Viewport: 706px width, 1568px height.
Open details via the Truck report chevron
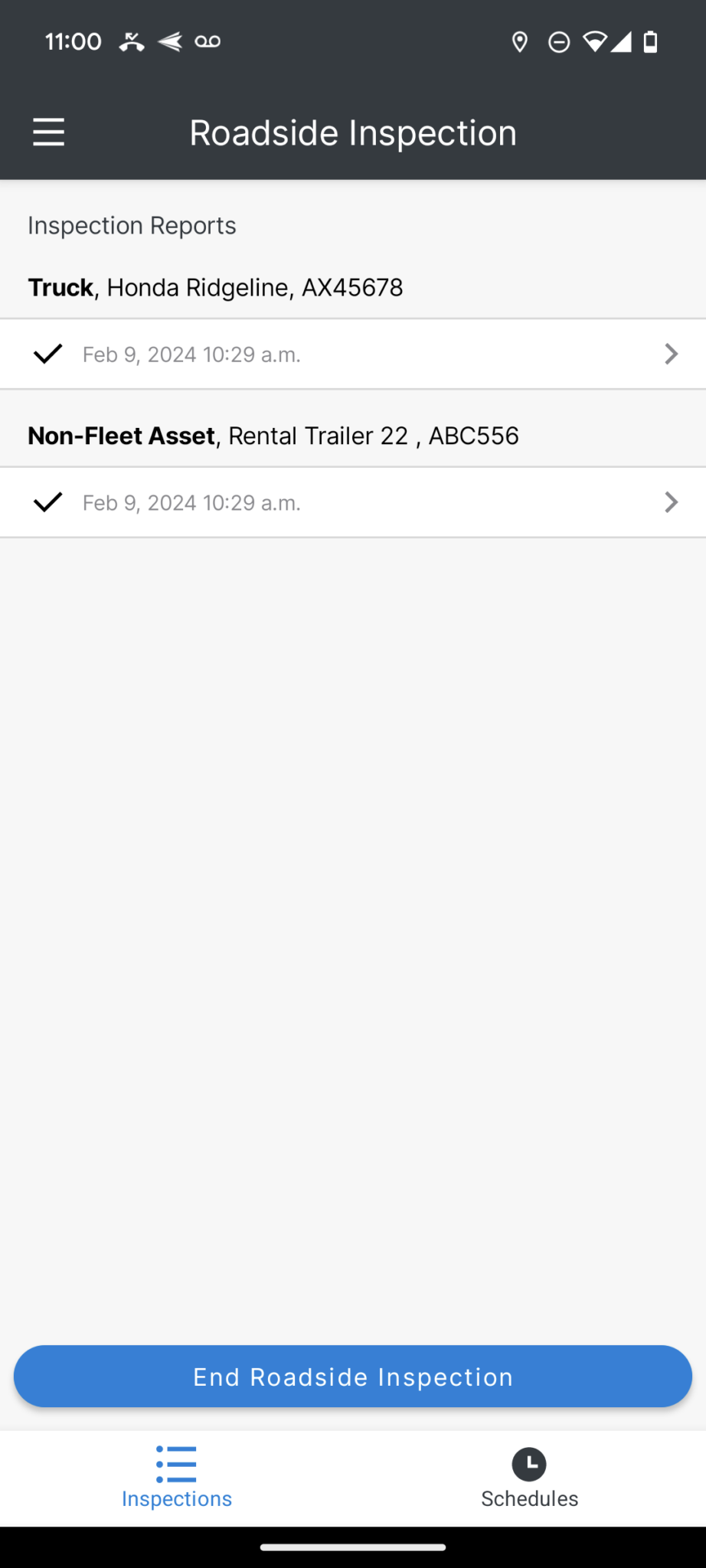click(x=672, y=354)
